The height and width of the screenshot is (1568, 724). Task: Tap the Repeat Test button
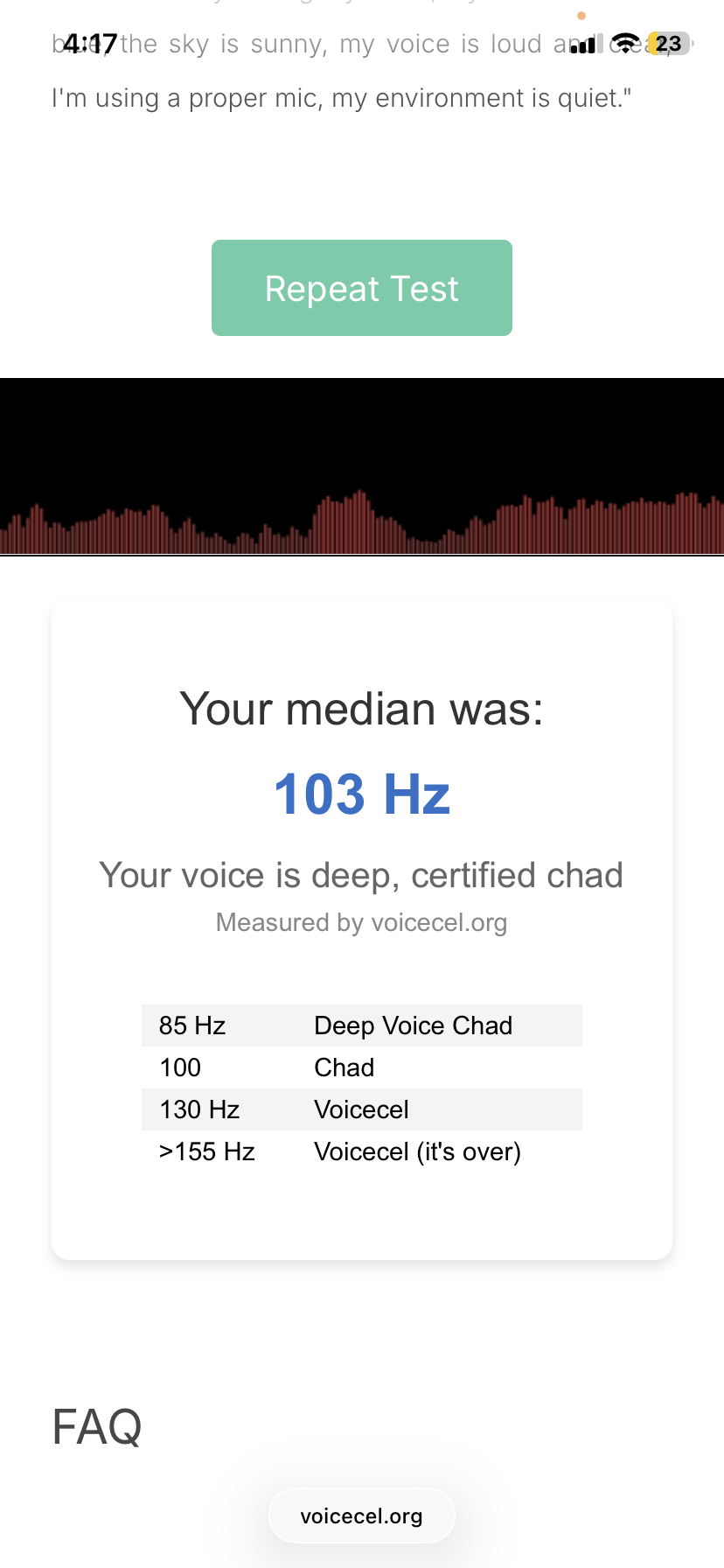(362, 288)
